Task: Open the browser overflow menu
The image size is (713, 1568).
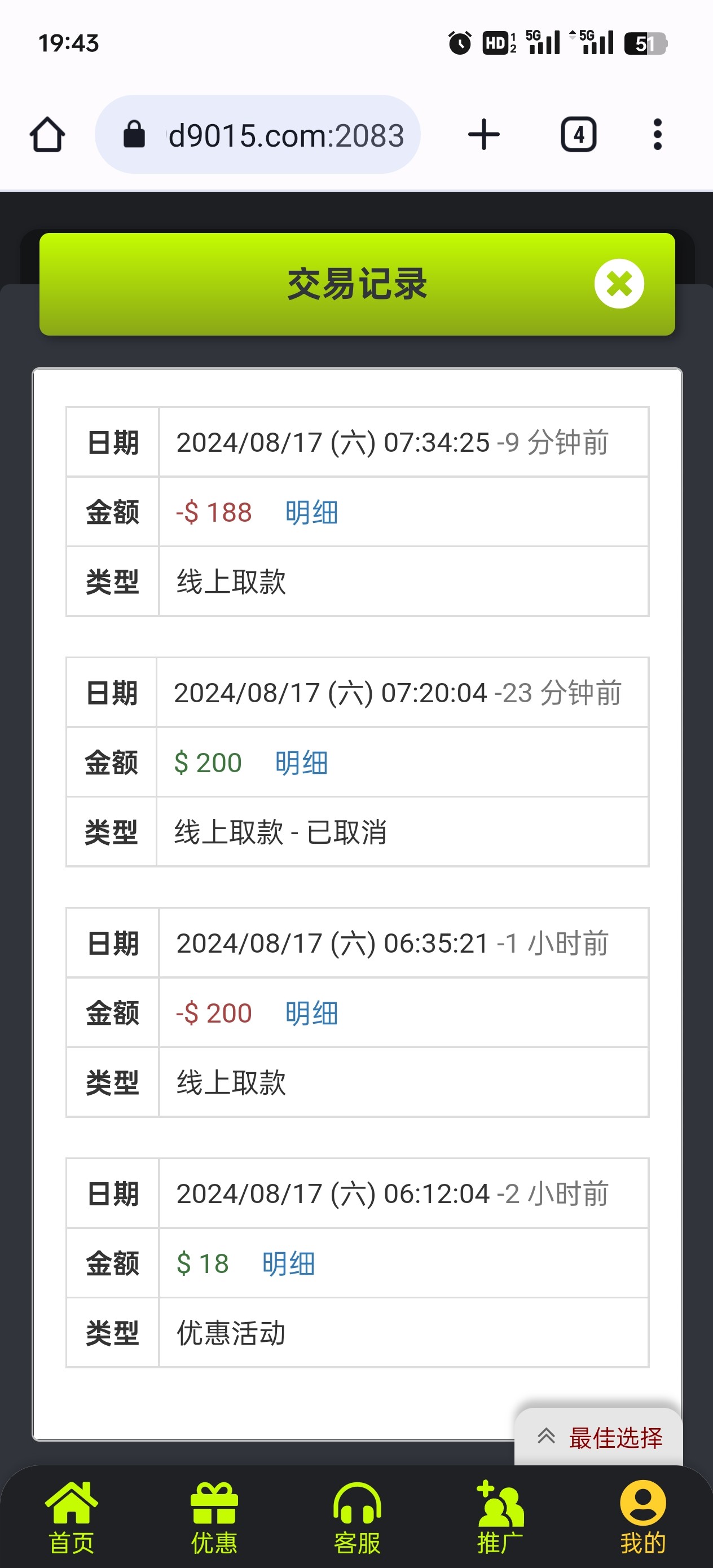Action: tap(657, 135)
